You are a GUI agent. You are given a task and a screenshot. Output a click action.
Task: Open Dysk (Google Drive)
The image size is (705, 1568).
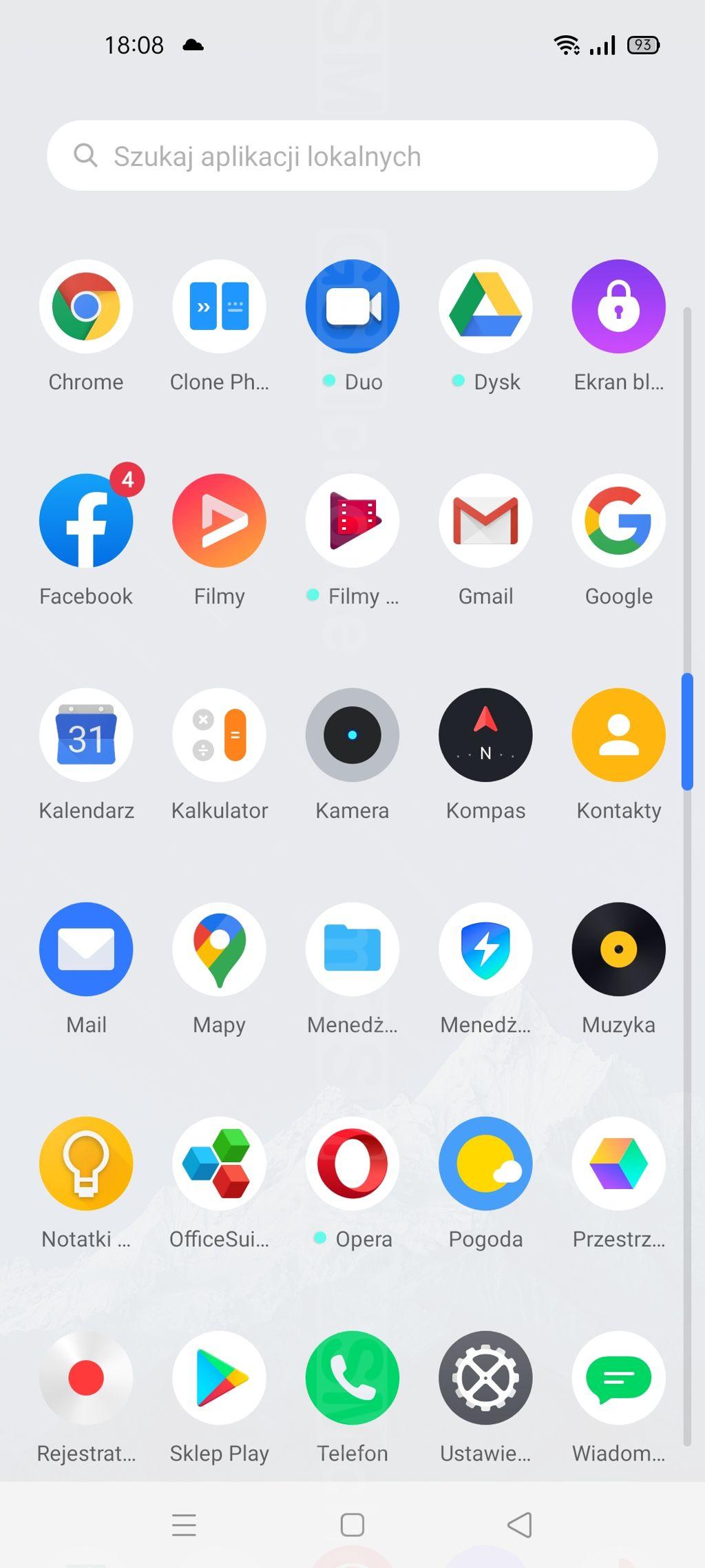point(485,307)
